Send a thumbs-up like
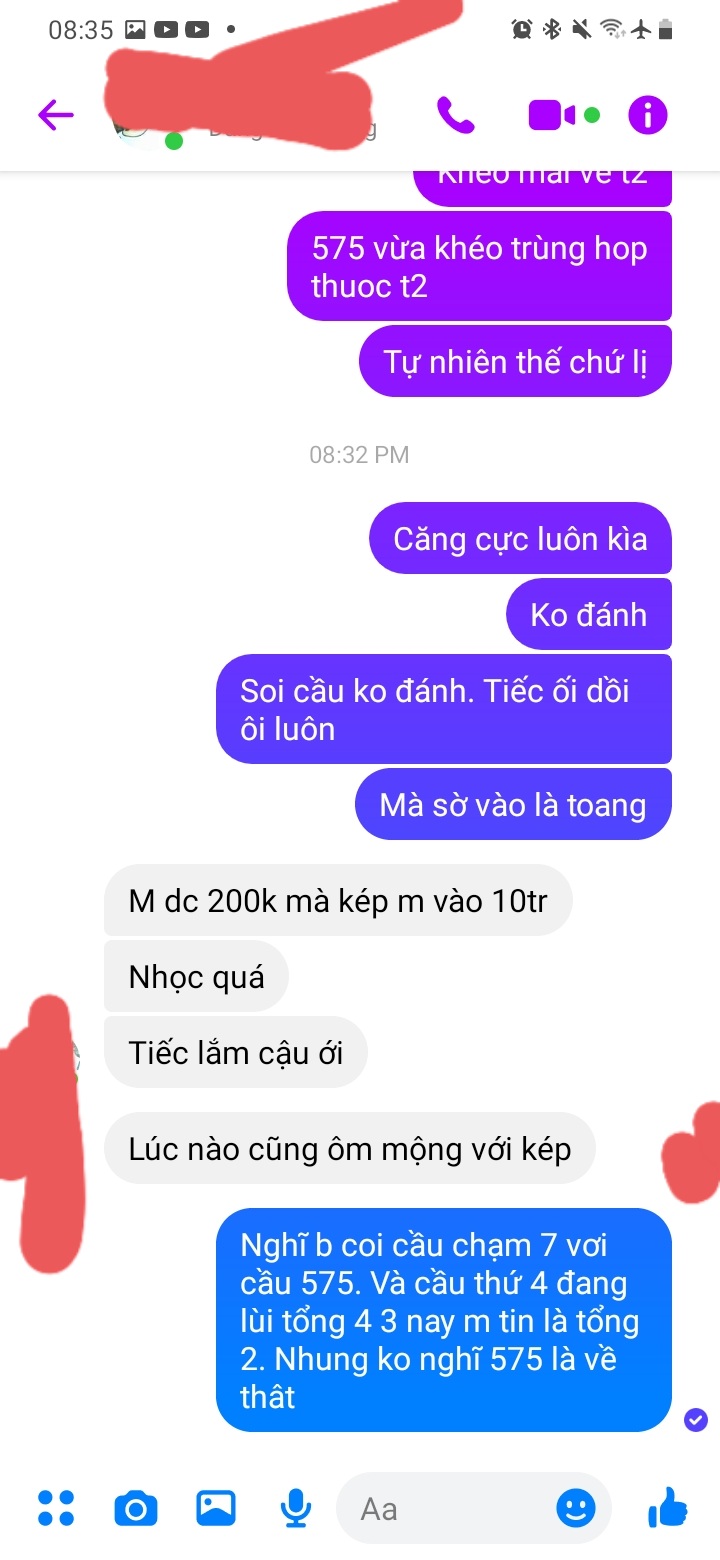720x1560 pixels. [x=668, y=1507]
